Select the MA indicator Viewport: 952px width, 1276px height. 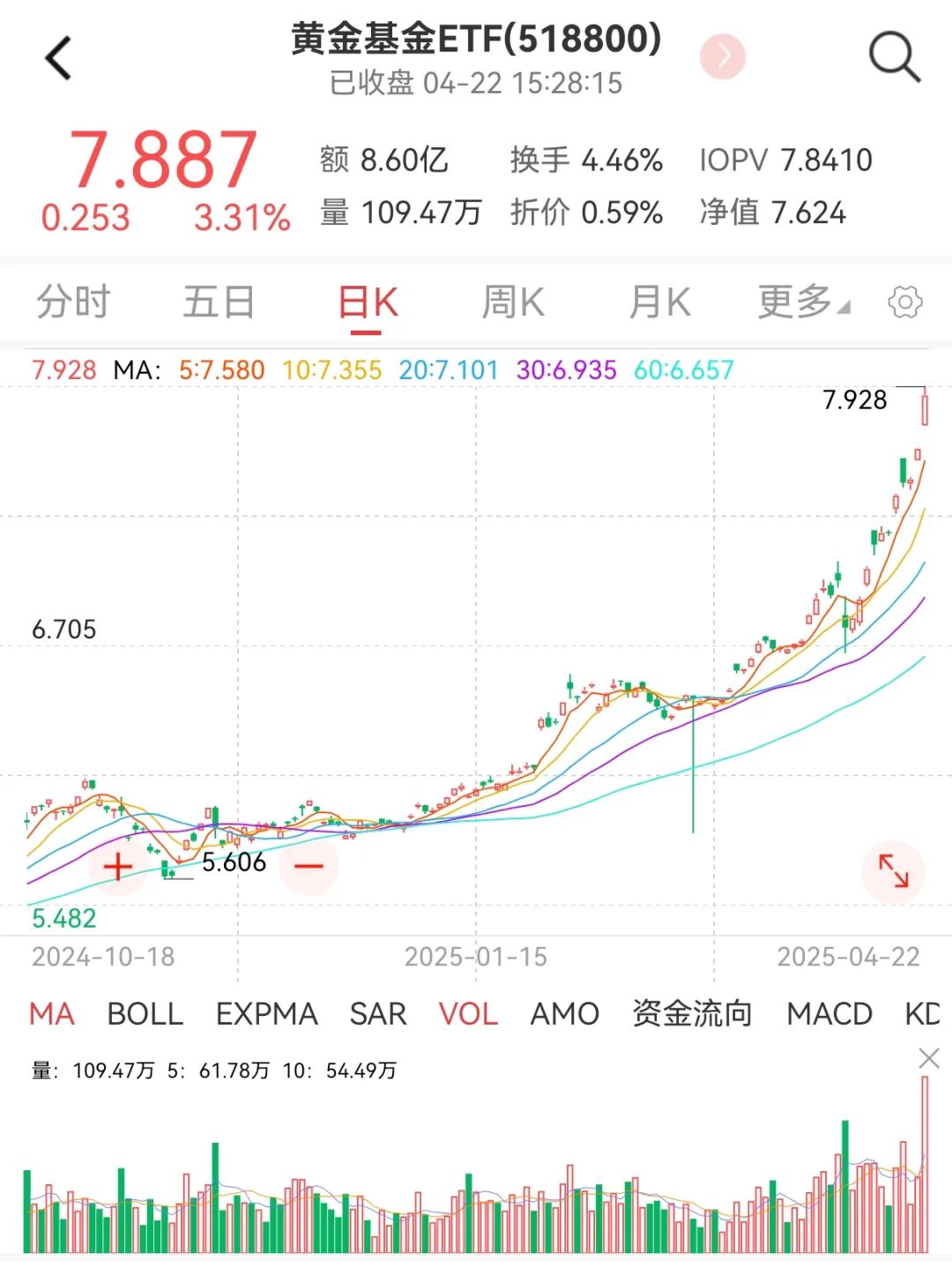tap(52, 1014)
